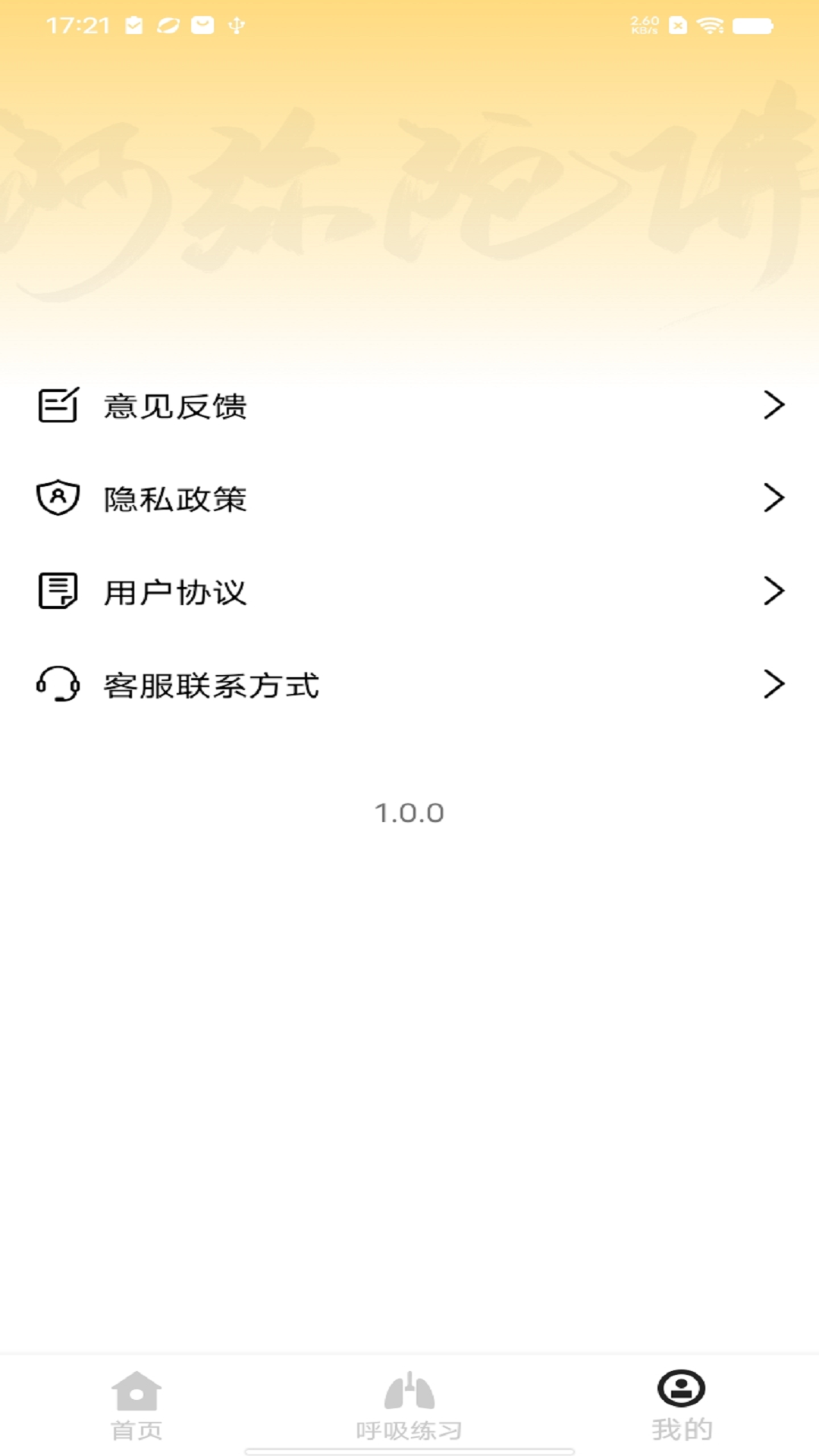Select the 我的 profile tab

tap(682, 1406)
